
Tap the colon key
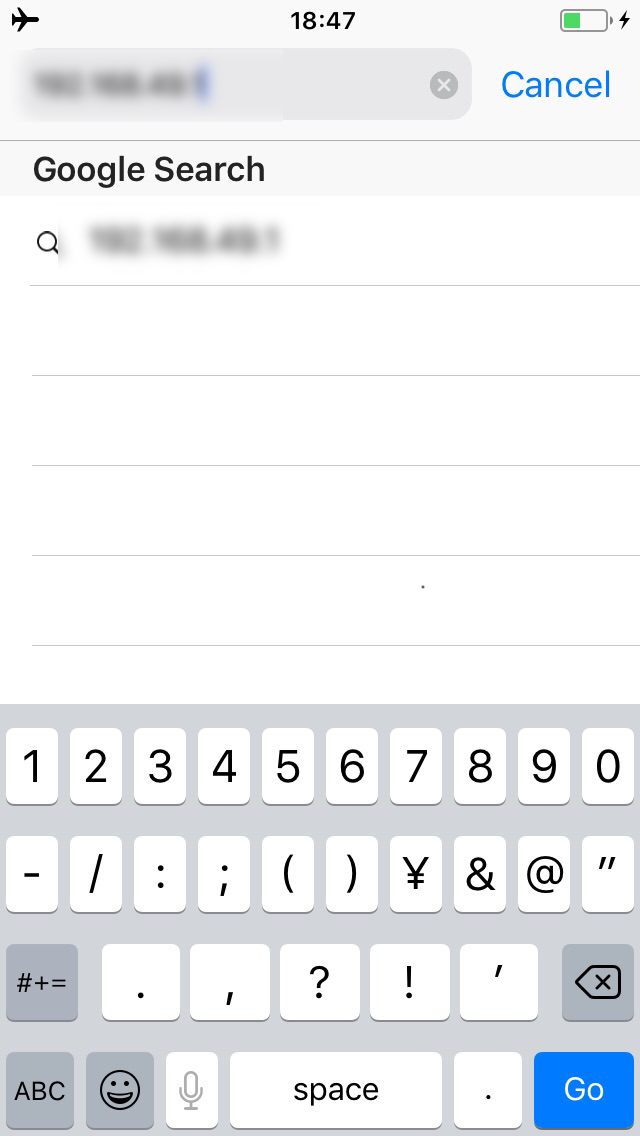click(x=160, y=874)
